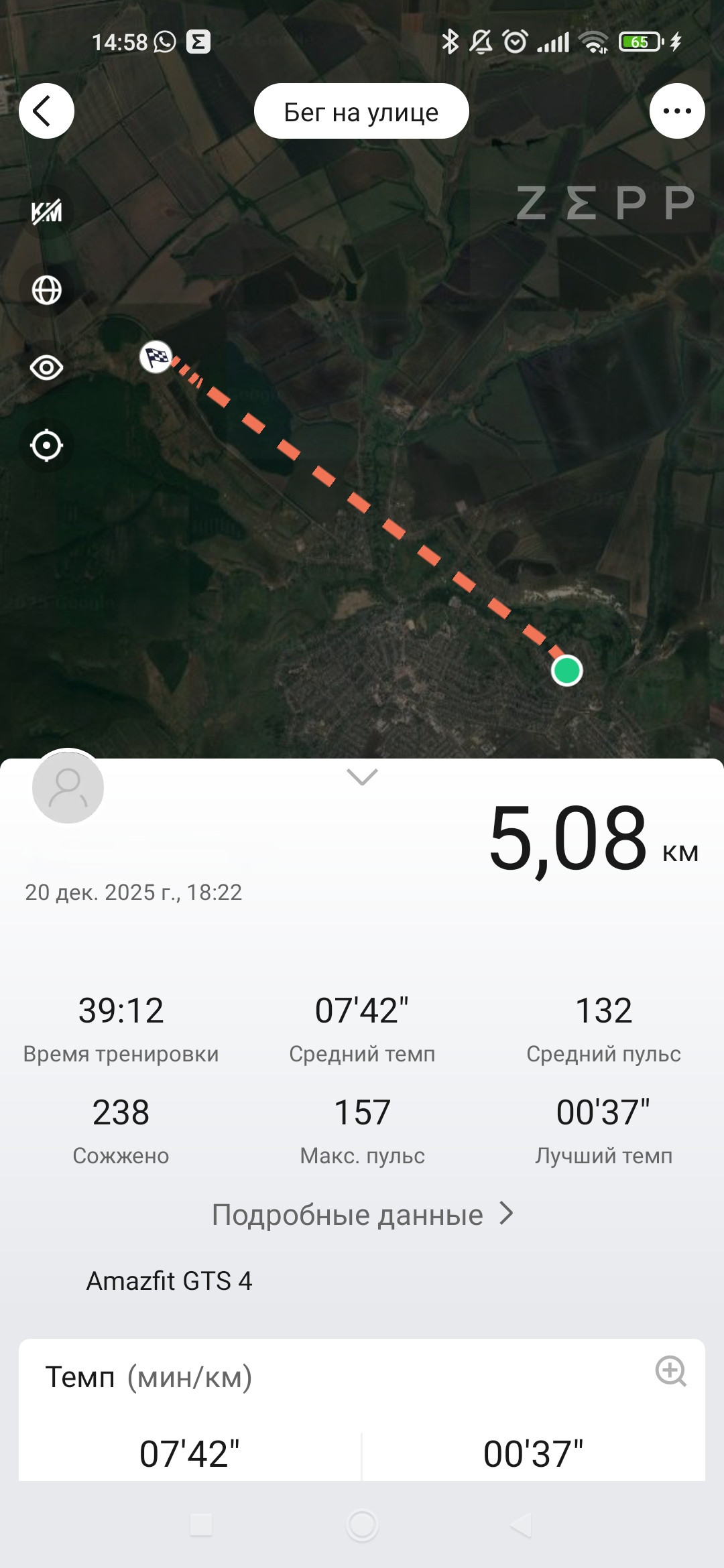Change map type with globe icon
The image size is (724, 1568).
click(x=46, y=290)
